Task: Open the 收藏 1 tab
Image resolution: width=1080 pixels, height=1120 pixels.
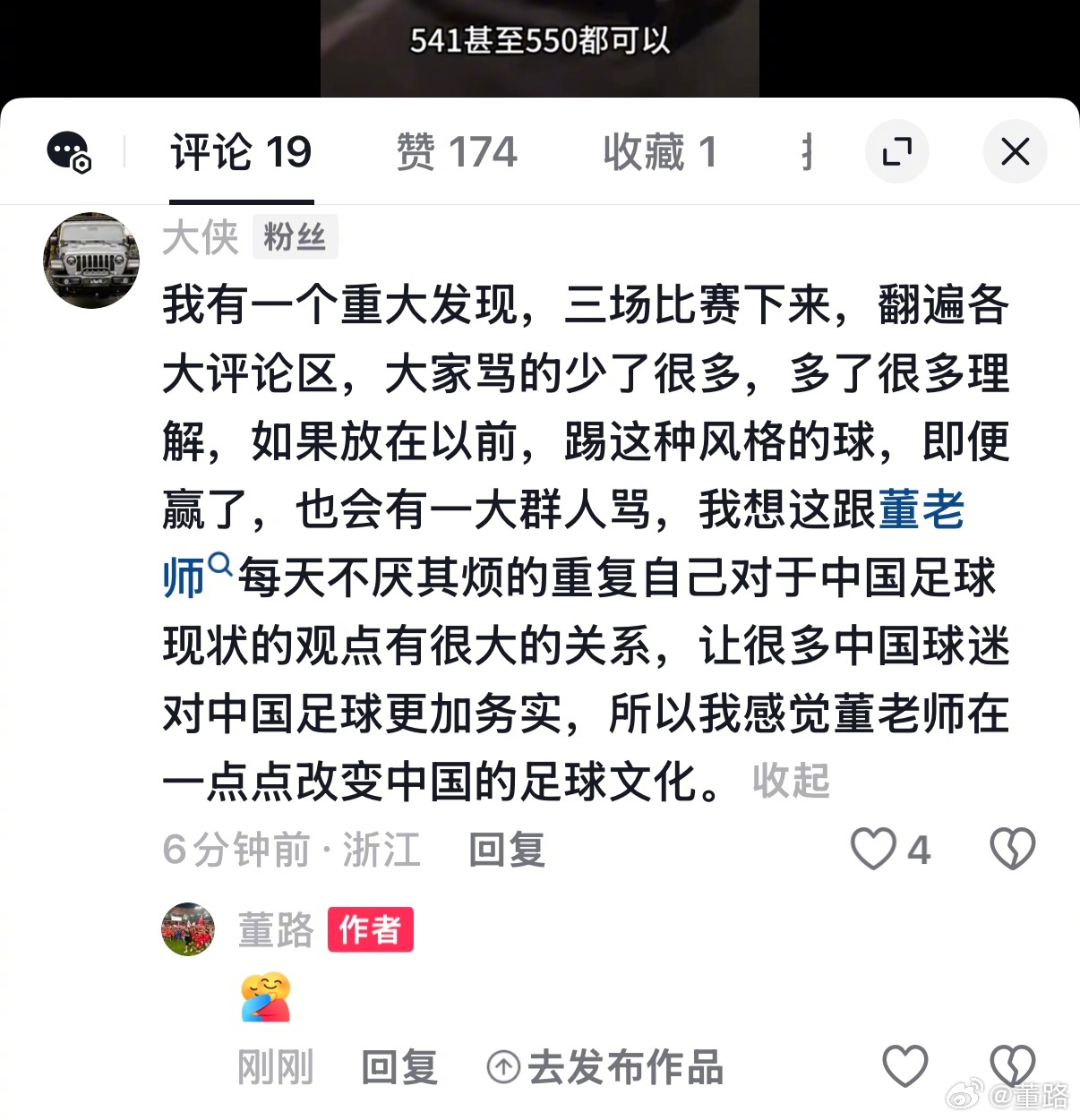Action: (x=660, y=152)
